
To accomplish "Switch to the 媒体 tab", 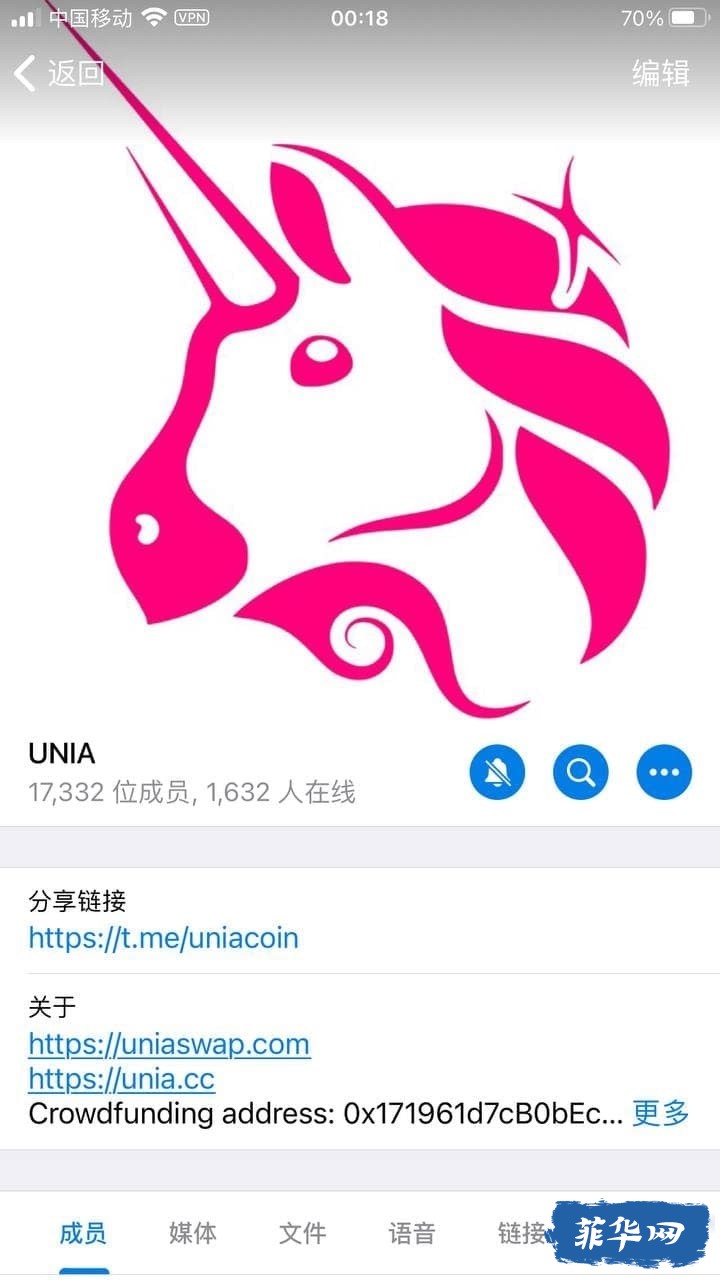I will tap(192, 1233).
